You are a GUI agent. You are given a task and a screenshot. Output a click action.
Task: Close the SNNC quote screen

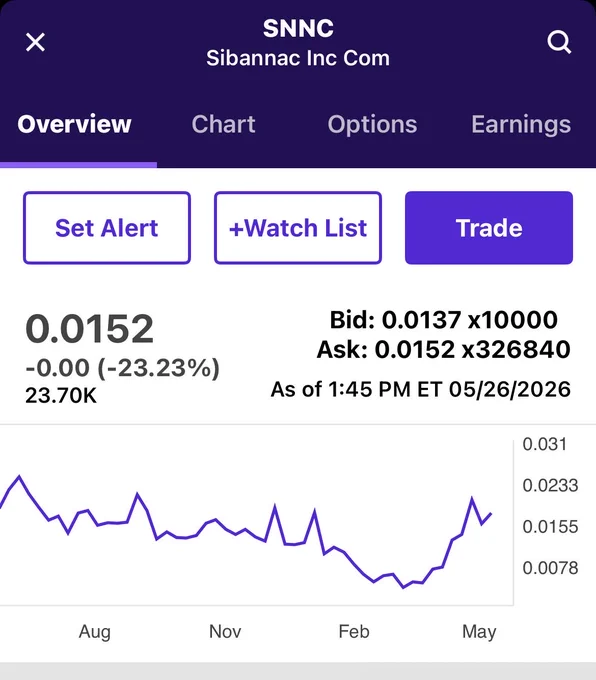(35, 42)
